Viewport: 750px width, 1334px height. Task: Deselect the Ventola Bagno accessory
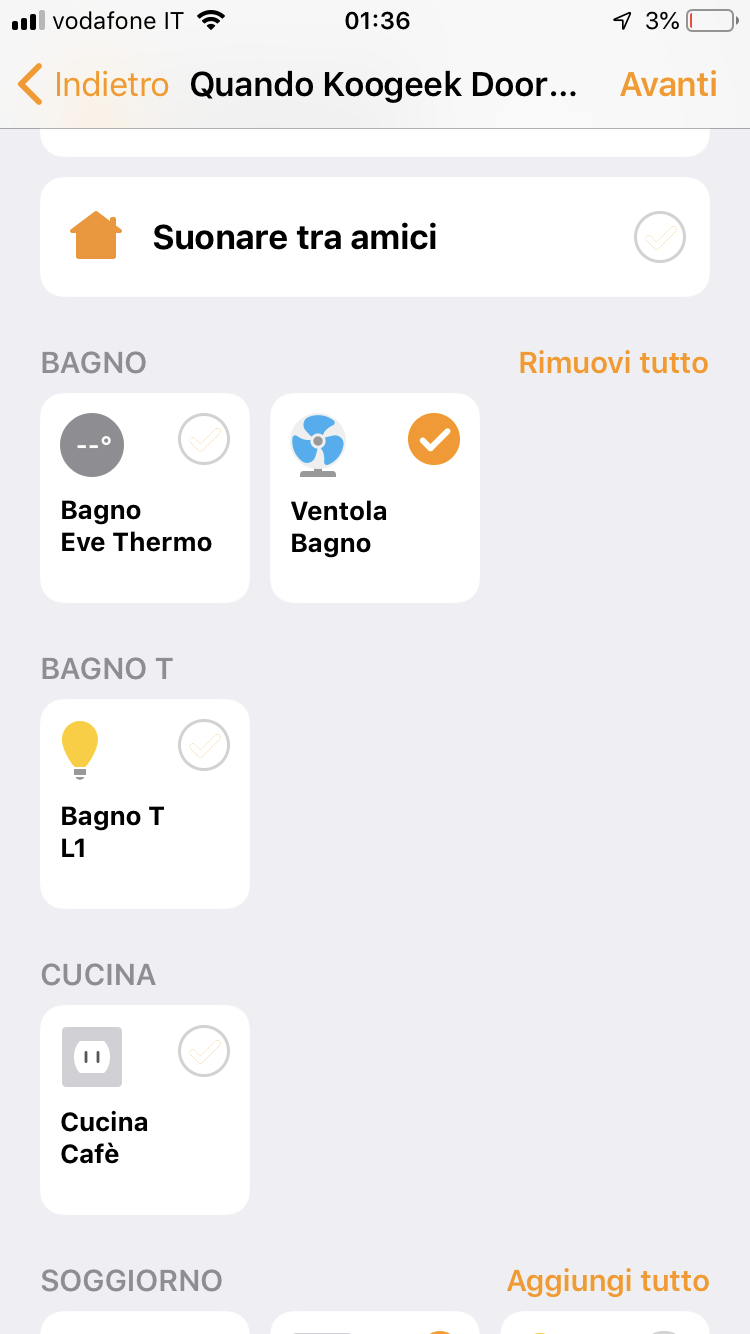(x=375, y=498)
